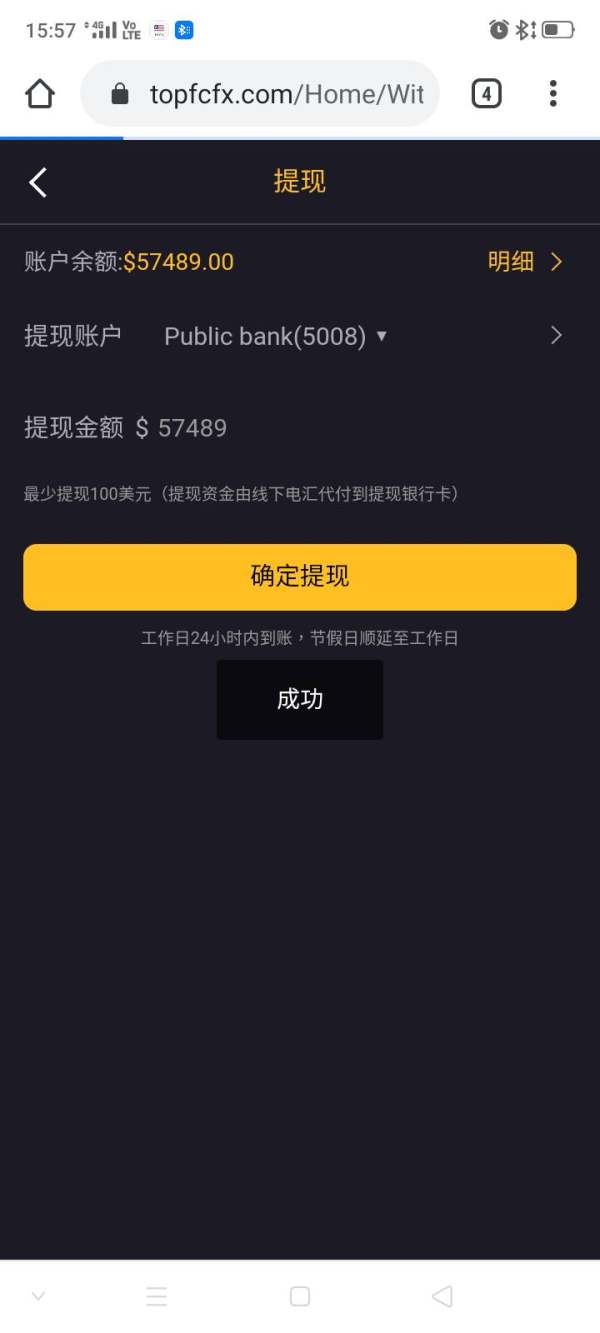Open the browser overflow menu
600x1333 pixels.
tap(553, 94)
